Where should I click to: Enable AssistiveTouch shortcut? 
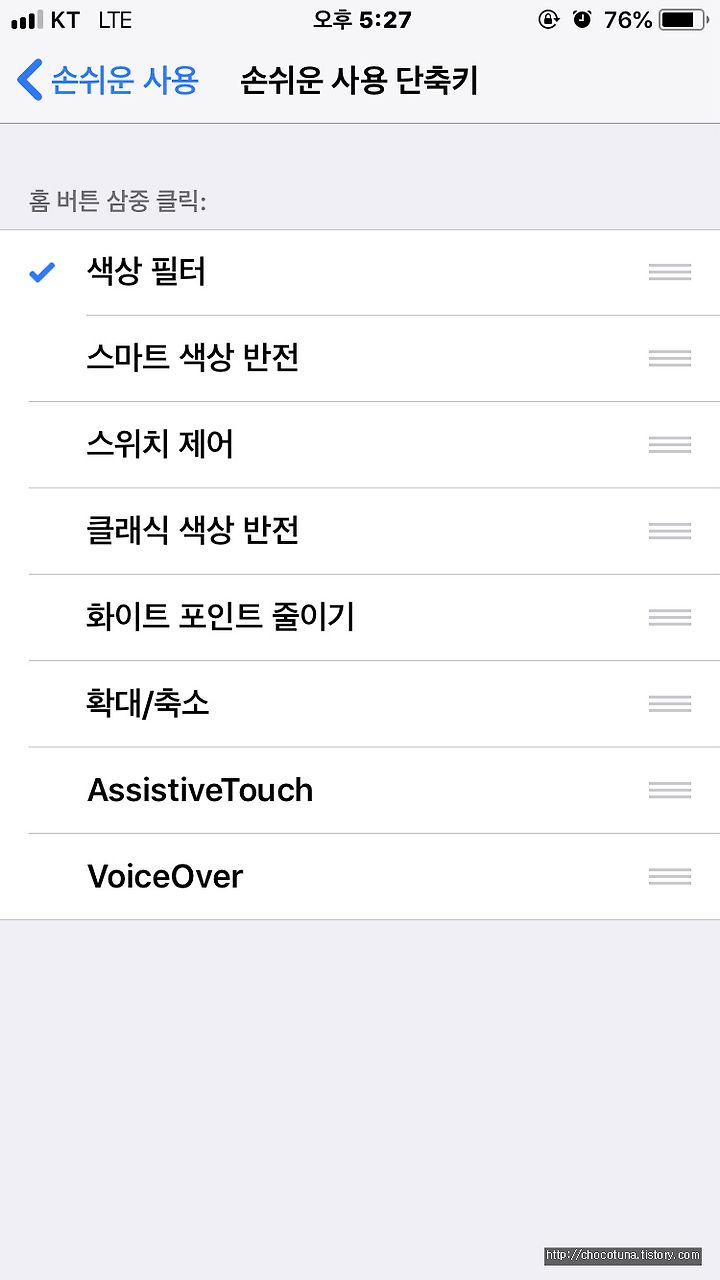click(360, 790)
